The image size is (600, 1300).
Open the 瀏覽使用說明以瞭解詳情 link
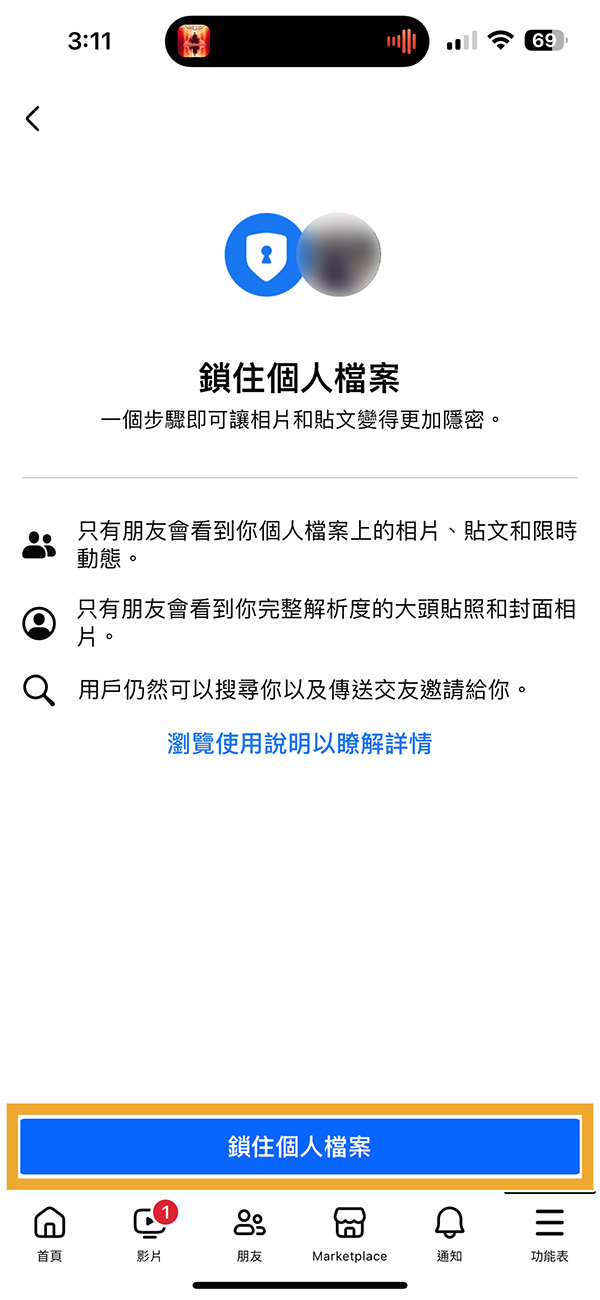coord(300,743)
